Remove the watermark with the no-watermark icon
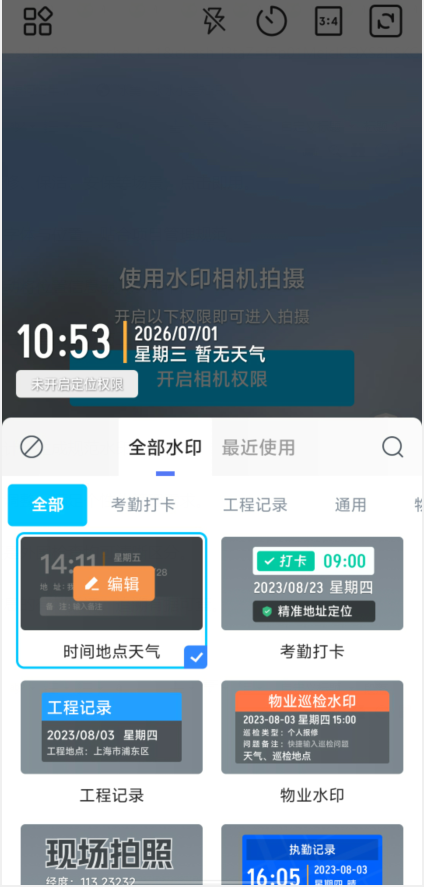Viewport: 424px width, 887px height. tap(31, 447)
